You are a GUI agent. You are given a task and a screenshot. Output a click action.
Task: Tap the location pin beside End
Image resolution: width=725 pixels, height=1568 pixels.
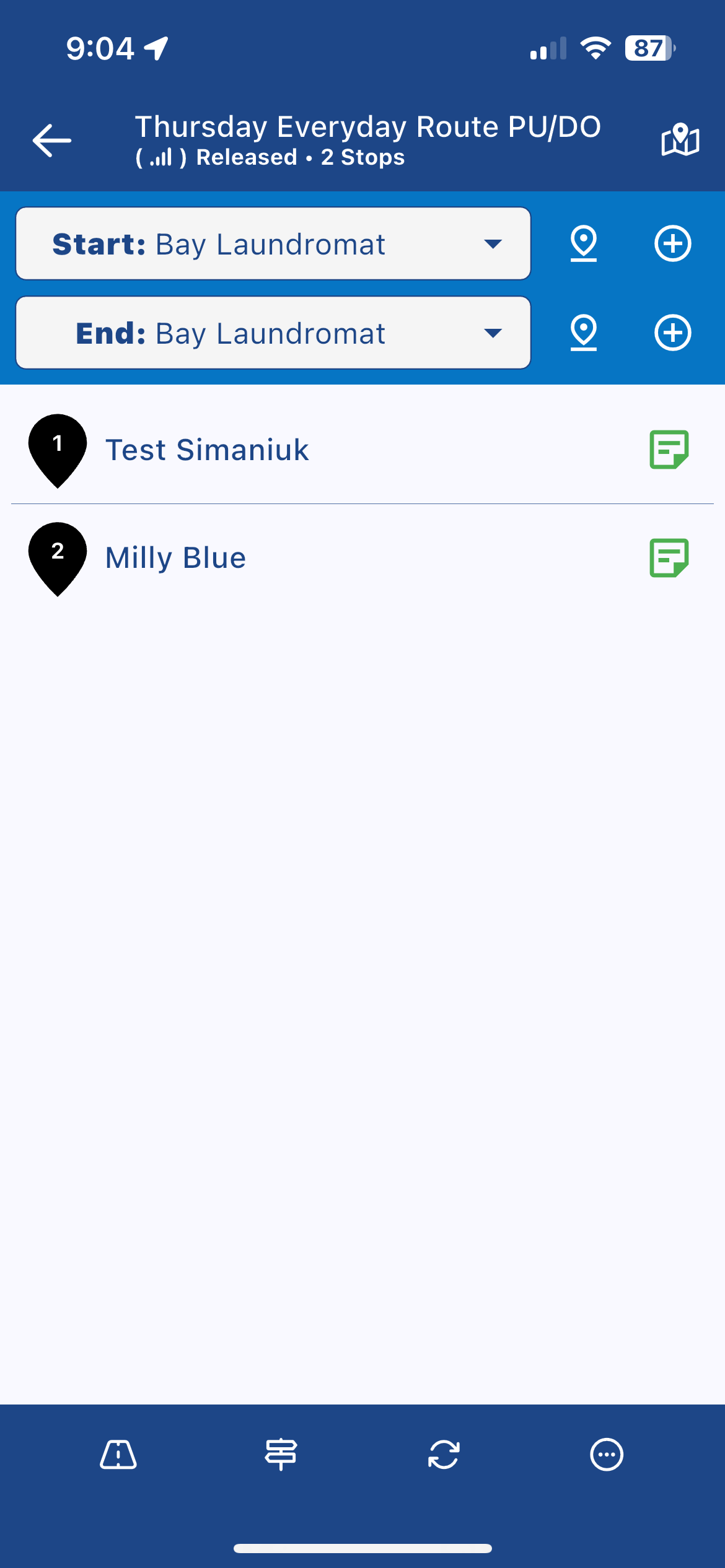point(583,333)
